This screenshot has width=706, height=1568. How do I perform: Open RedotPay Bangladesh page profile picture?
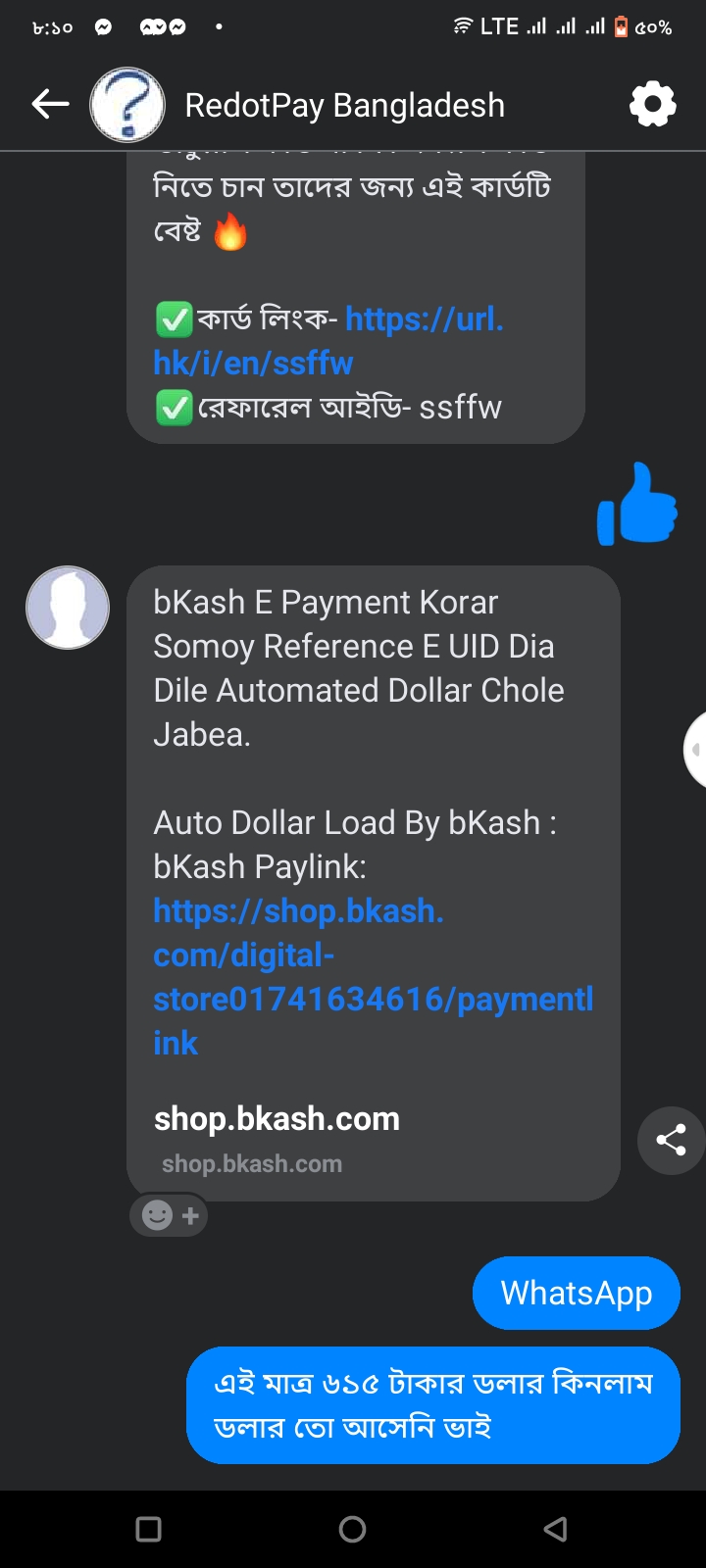pos(127,105)
